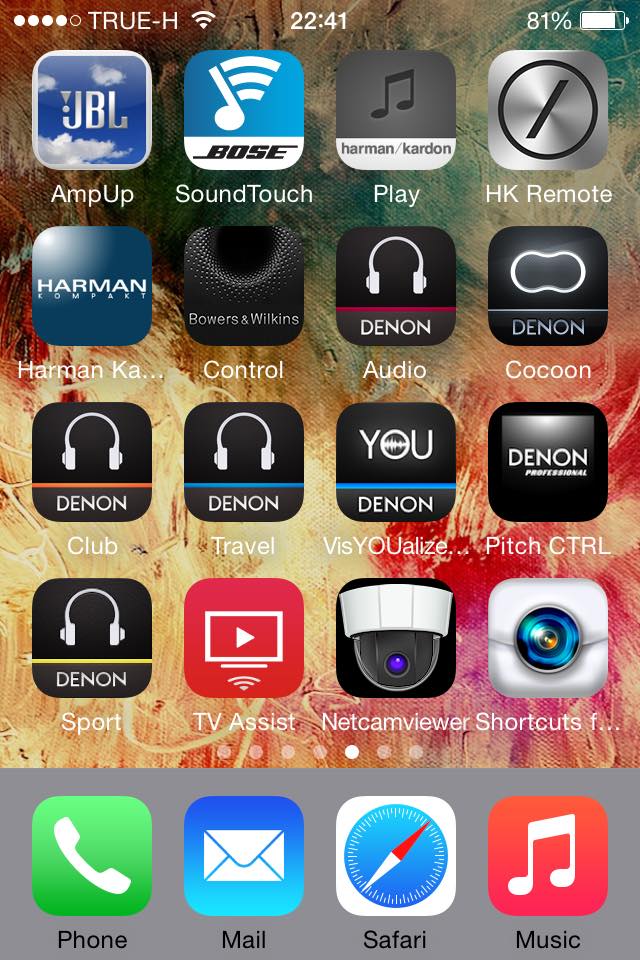The height and width of the screenshot is (960, 640).
Task: Launch the Shortcuts camera app
Action: [548, 638]
